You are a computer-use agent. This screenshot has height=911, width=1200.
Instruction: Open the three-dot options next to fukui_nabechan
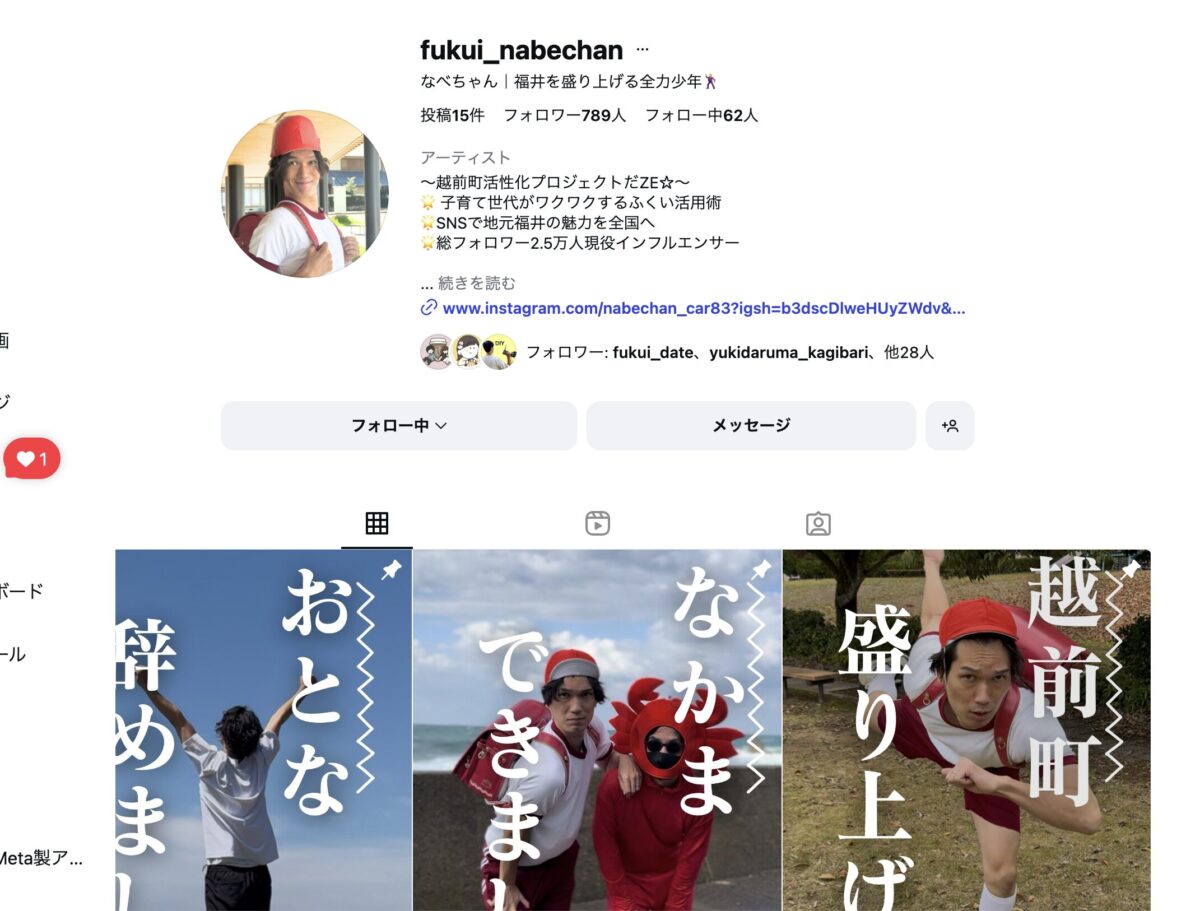[x=642, y=50]
